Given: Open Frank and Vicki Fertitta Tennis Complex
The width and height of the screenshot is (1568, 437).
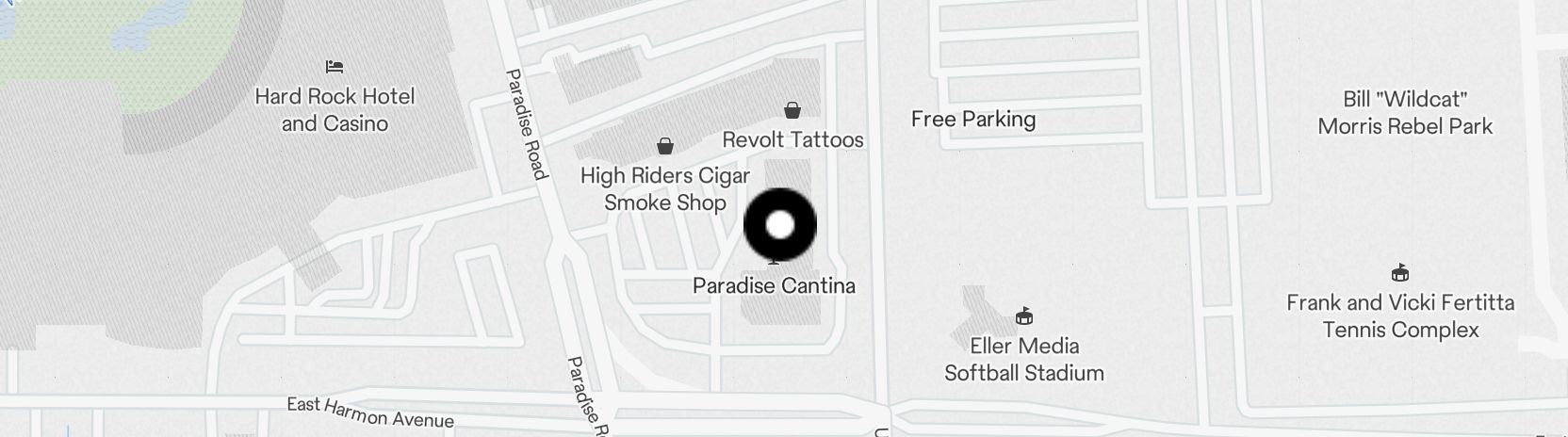Looking at the screenshot, I should point(1400,273).
